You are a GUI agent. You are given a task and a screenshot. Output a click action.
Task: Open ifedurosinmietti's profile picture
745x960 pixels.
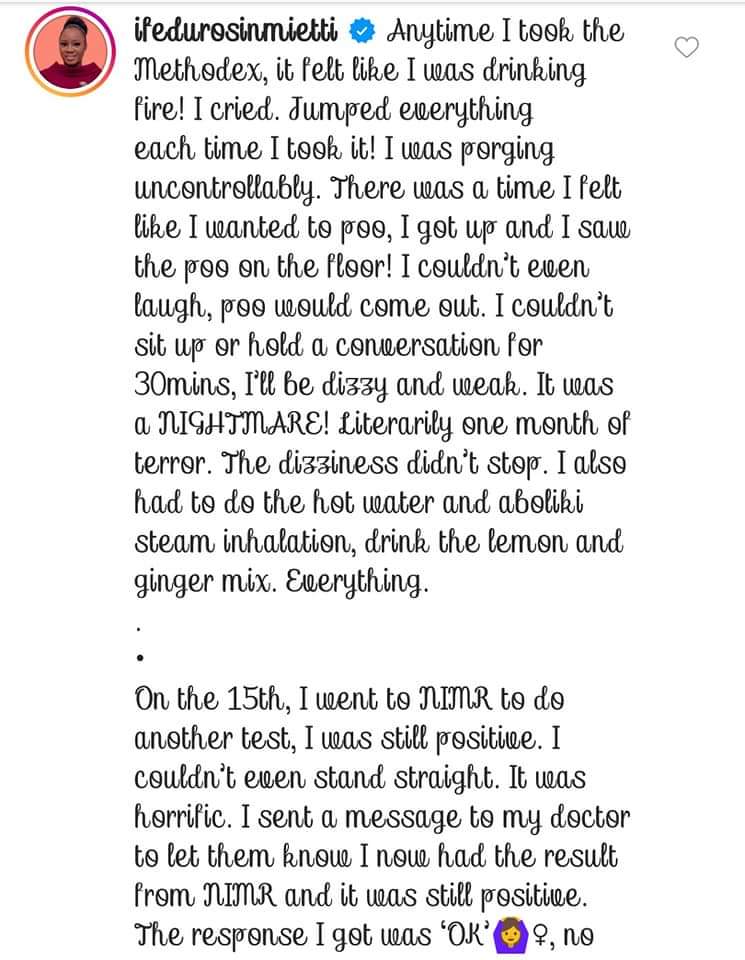tap(69, 51)
